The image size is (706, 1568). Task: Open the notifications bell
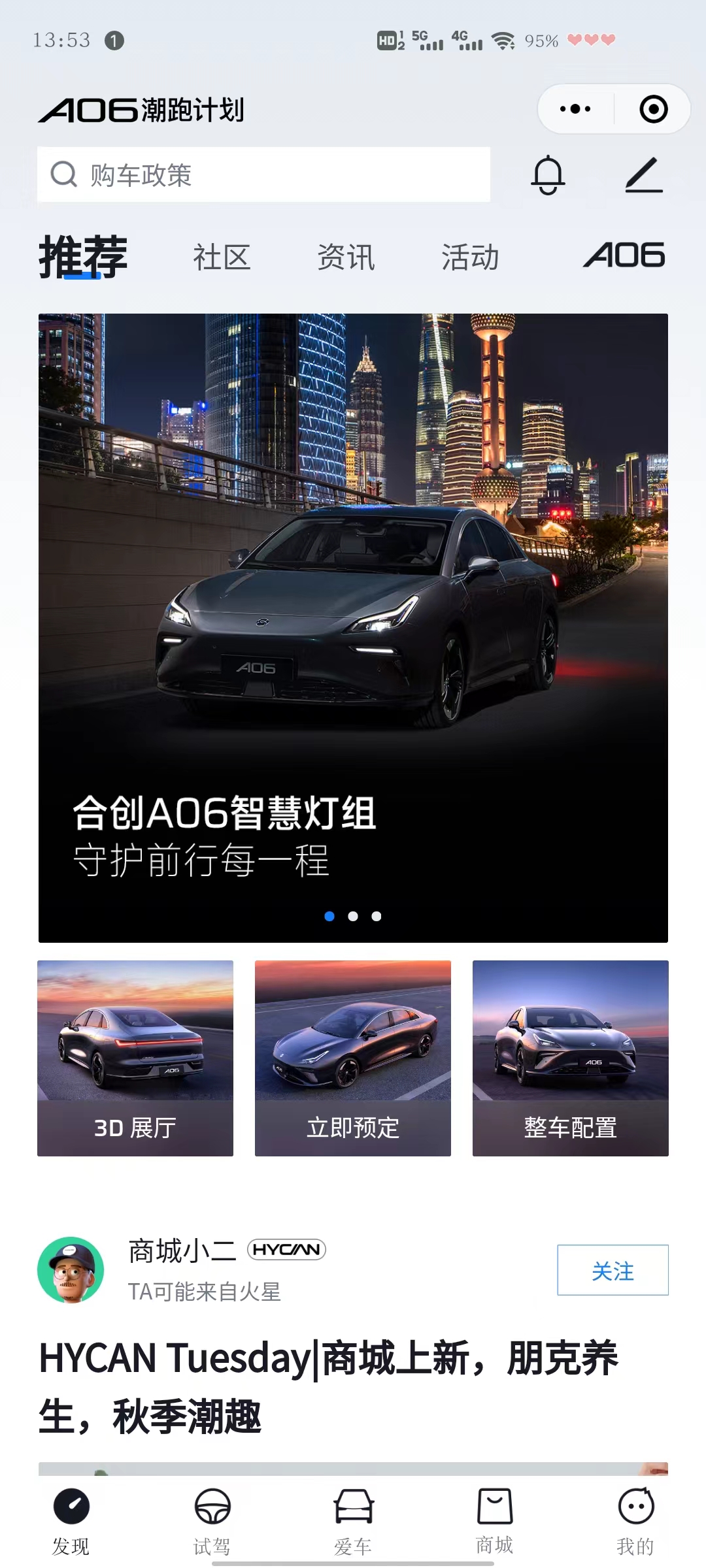pos(548,175)
